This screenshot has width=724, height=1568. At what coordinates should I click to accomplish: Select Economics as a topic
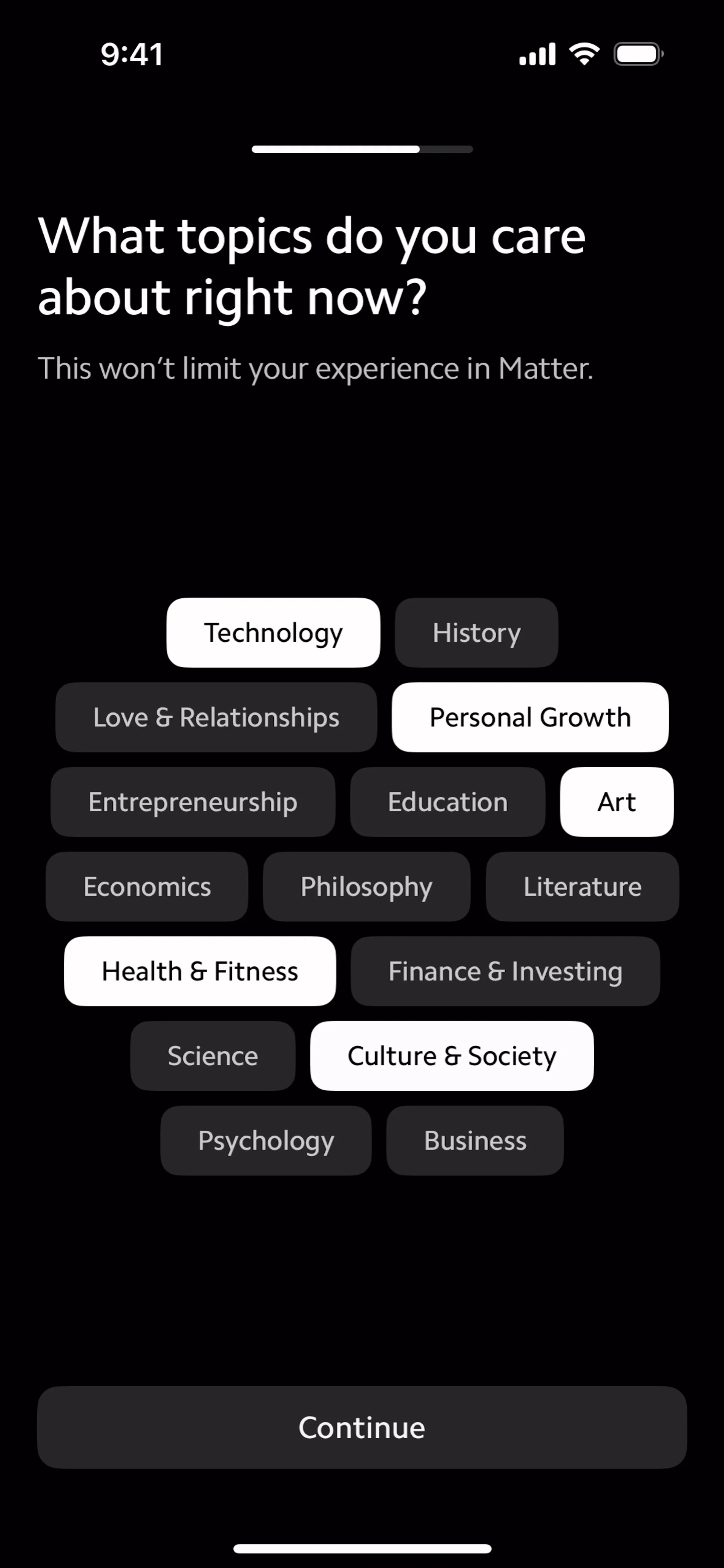[x=147, y=886]
